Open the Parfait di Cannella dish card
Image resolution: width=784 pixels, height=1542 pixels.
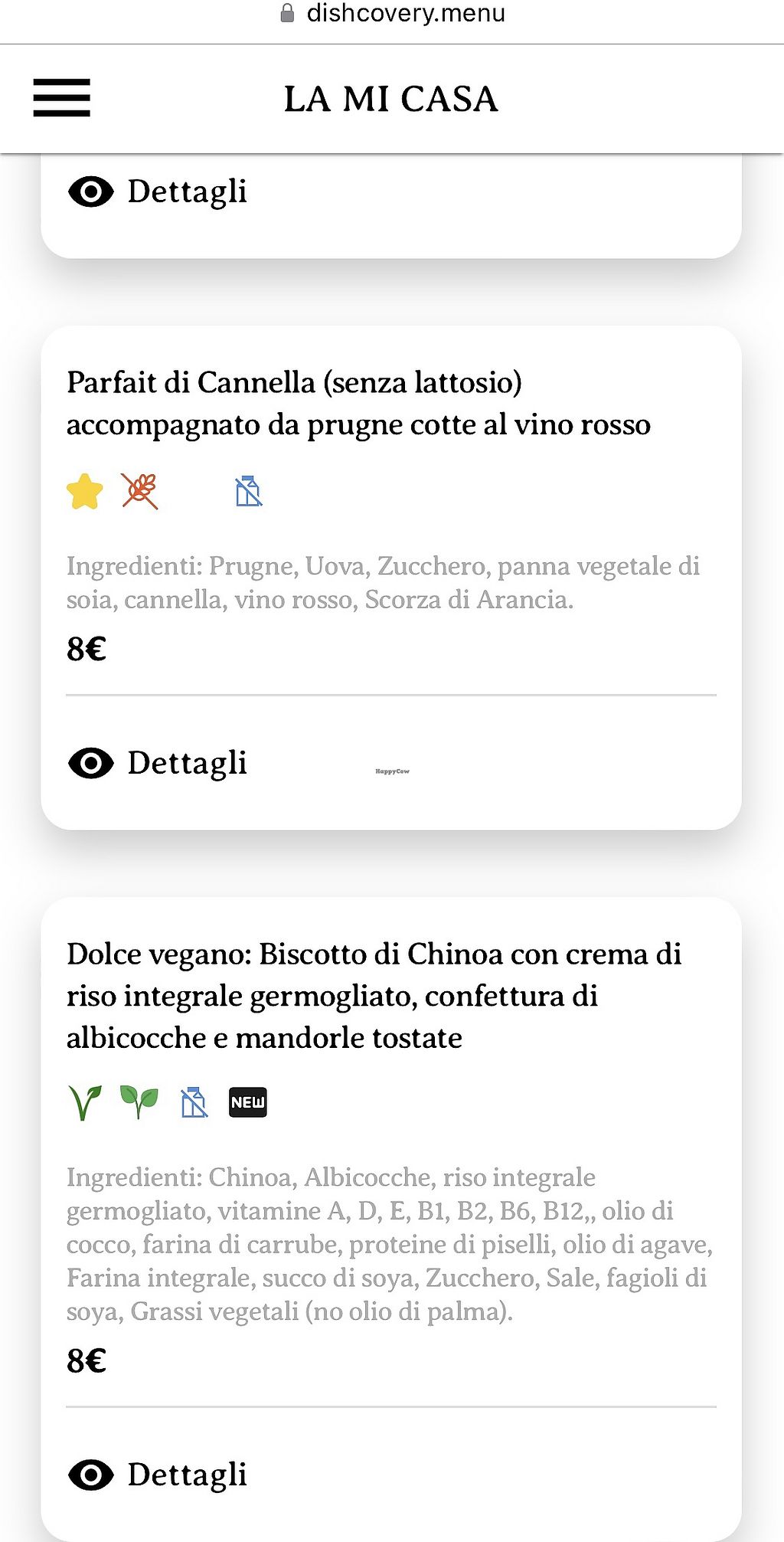pos(358,403)
